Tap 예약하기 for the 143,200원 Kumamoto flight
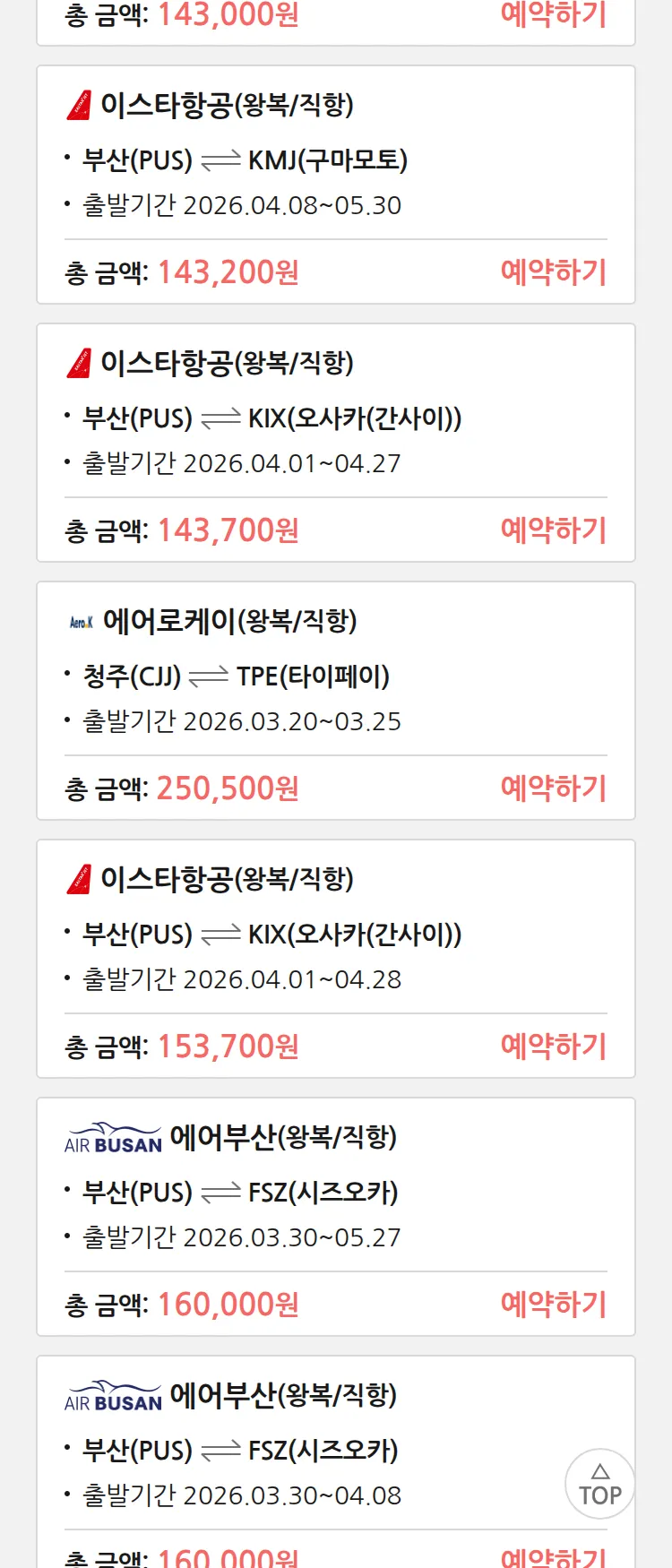 click(x=553, y=271)
